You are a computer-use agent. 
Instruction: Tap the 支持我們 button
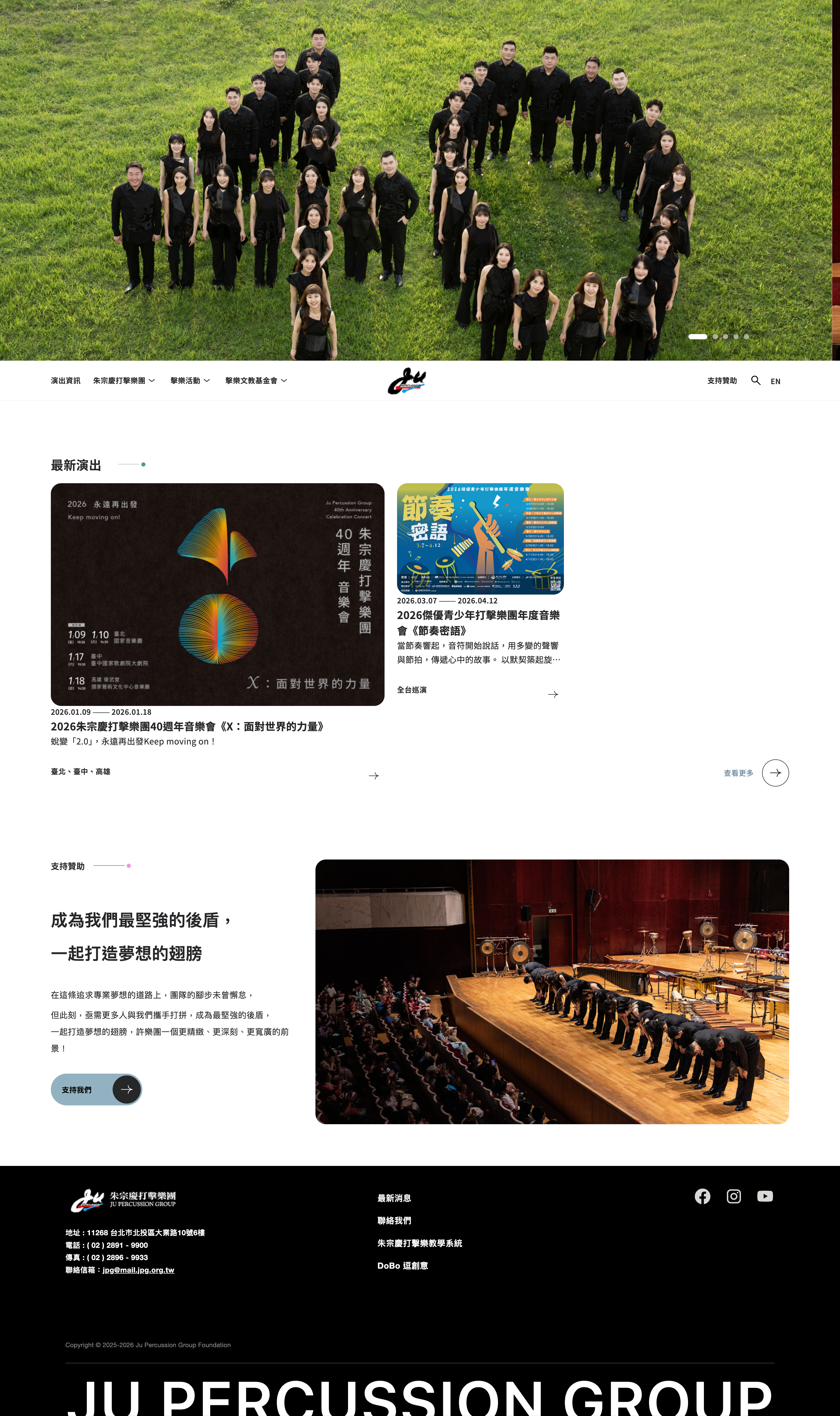(x=96, y=1089)
